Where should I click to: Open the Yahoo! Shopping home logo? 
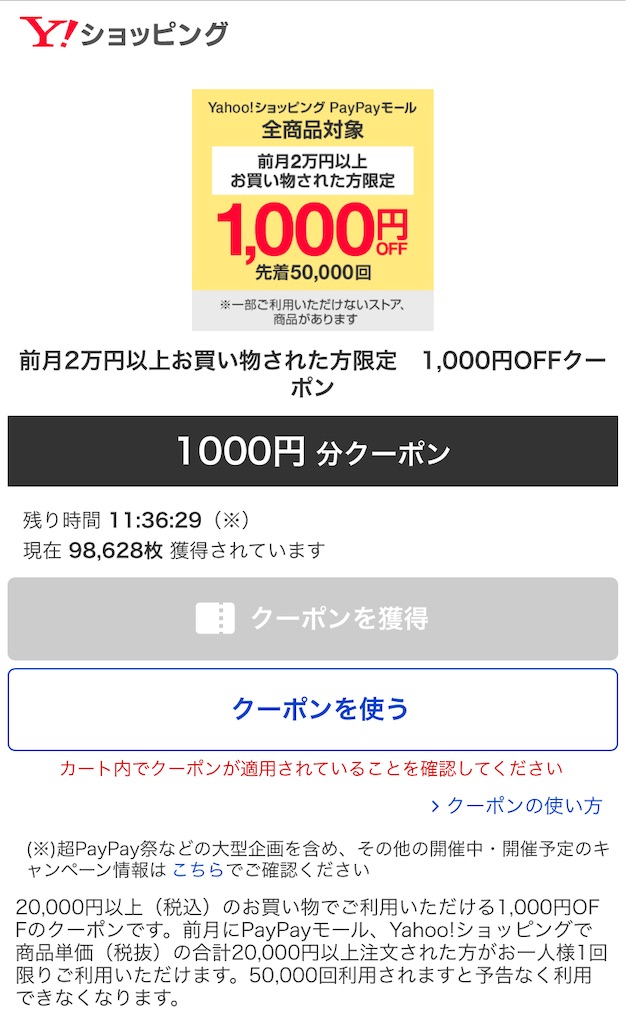pyautogui.click(x=124, y=34)
